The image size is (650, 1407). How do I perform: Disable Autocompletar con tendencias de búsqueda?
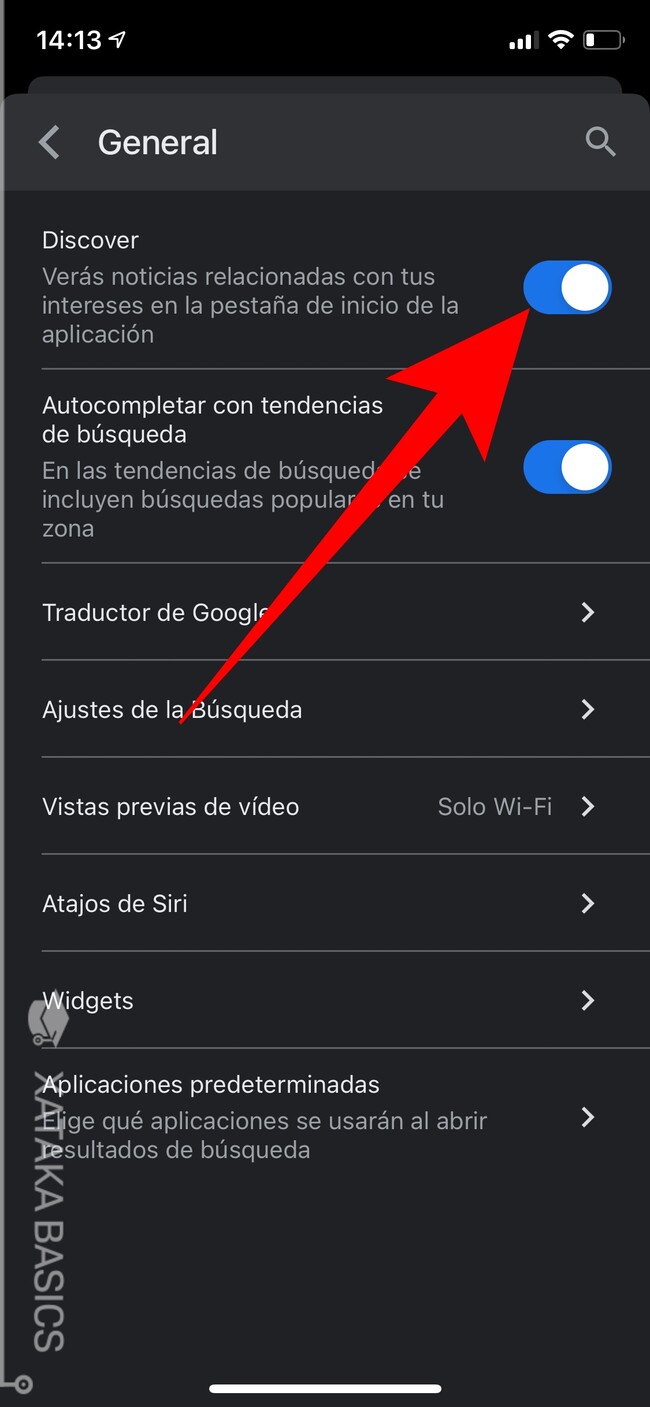(567, 467)
